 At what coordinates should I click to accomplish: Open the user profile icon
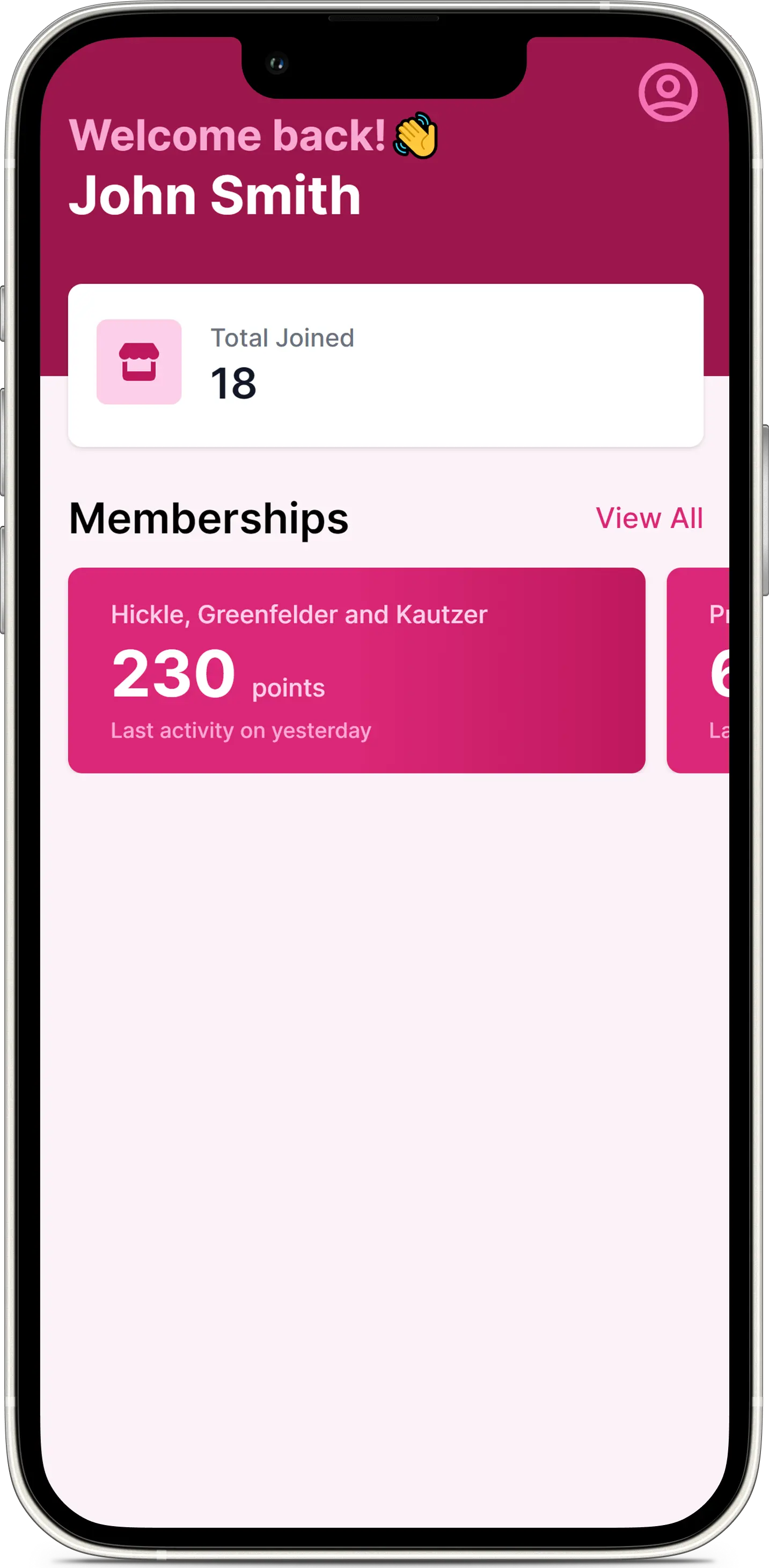(x=668, y=92)
